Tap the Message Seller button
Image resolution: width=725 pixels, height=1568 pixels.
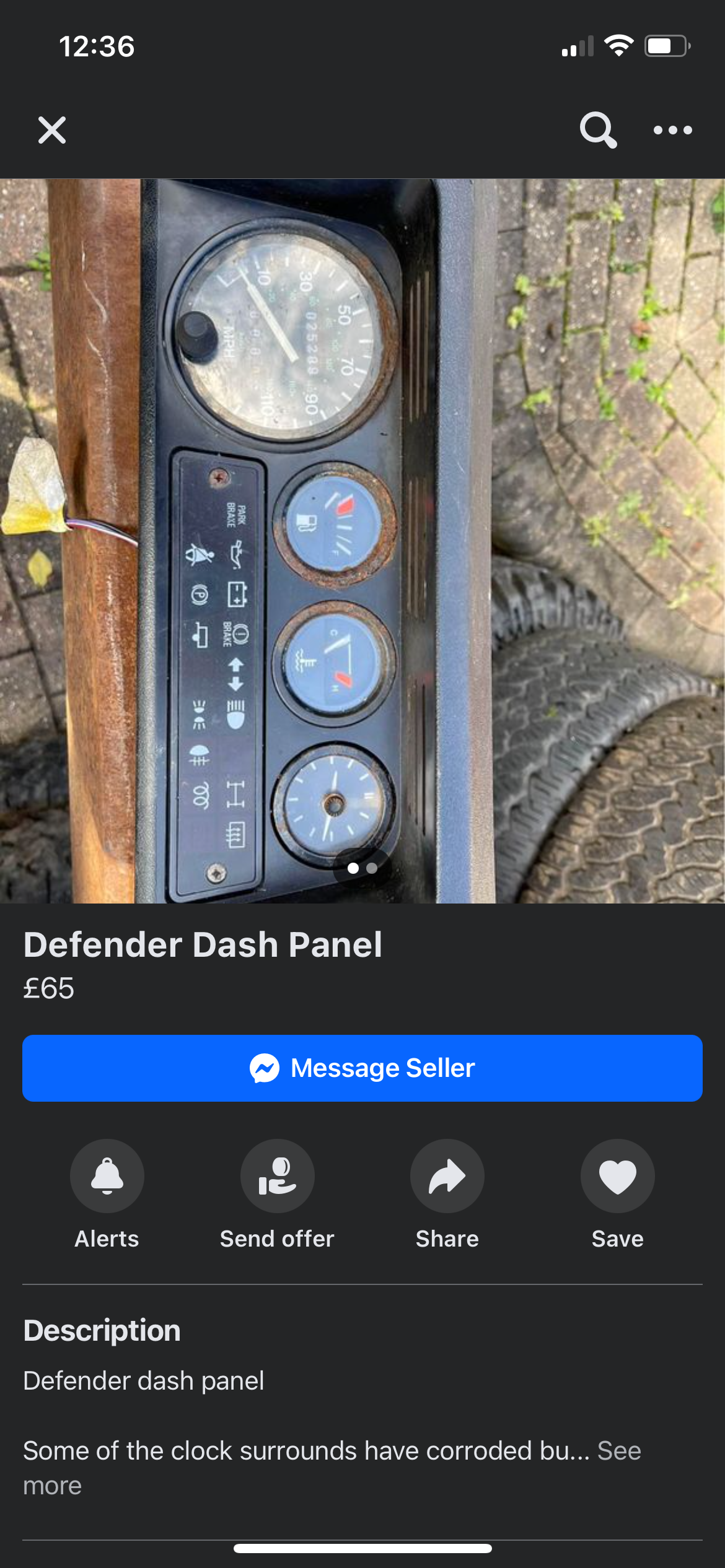(x=362, y=1068)
